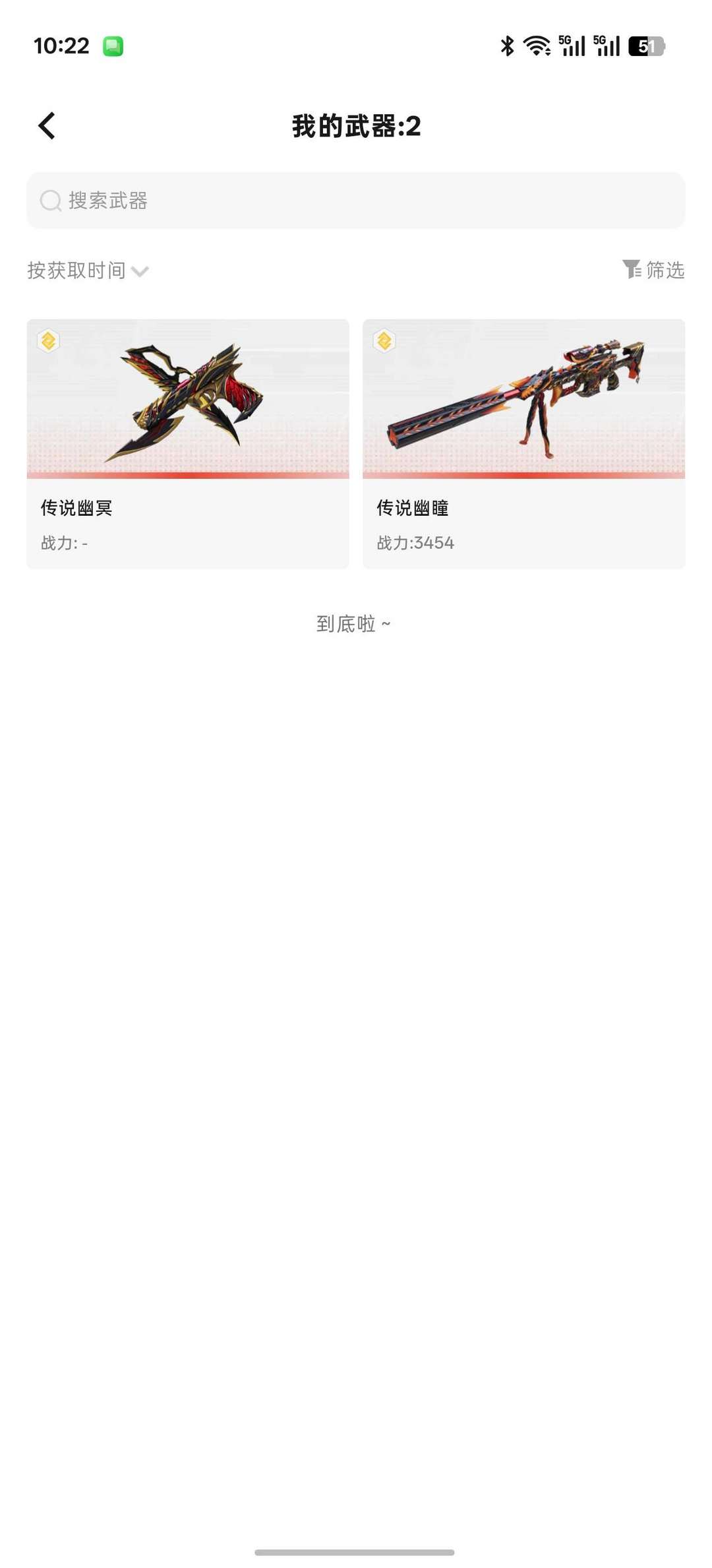712x1568 pixels.
Task: Tap the 搜索武器 search field
Action: tap(356, 201)
